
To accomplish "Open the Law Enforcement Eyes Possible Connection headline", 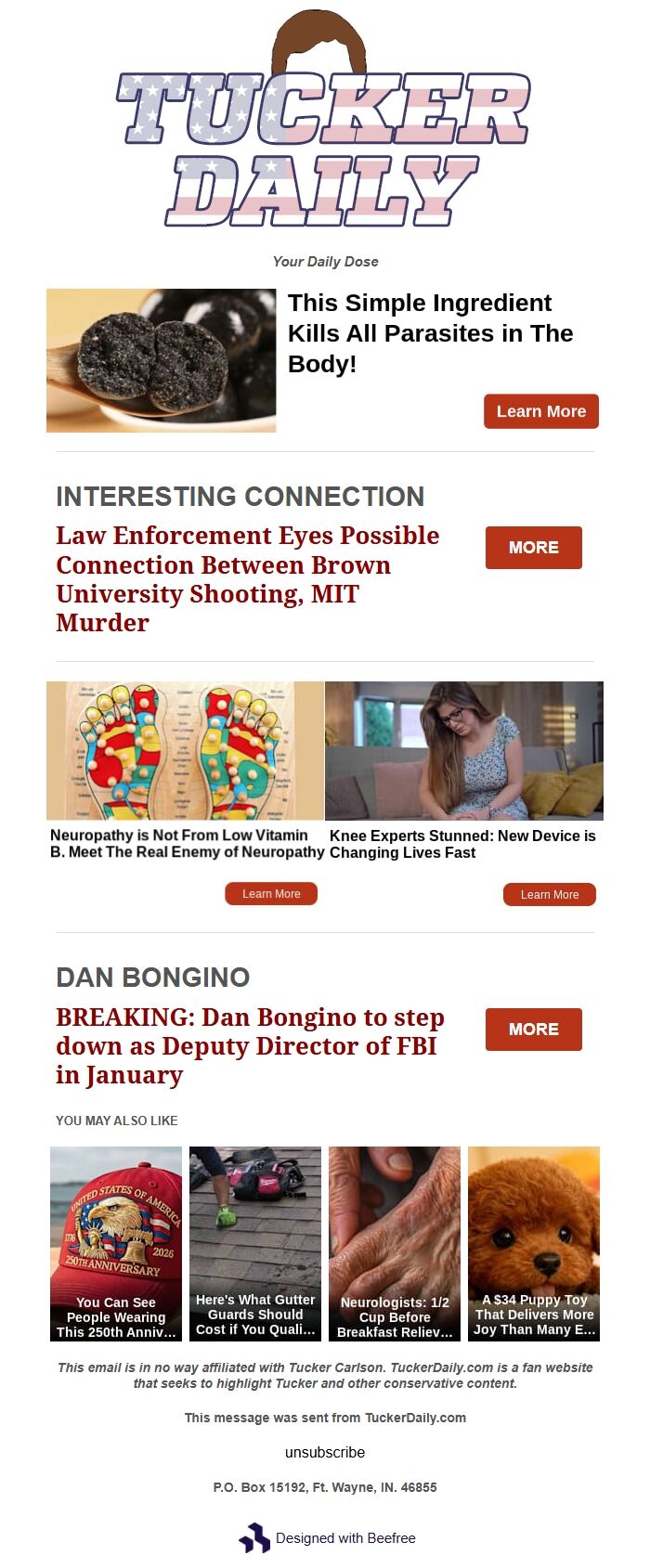I will click(x=247, y=578).
